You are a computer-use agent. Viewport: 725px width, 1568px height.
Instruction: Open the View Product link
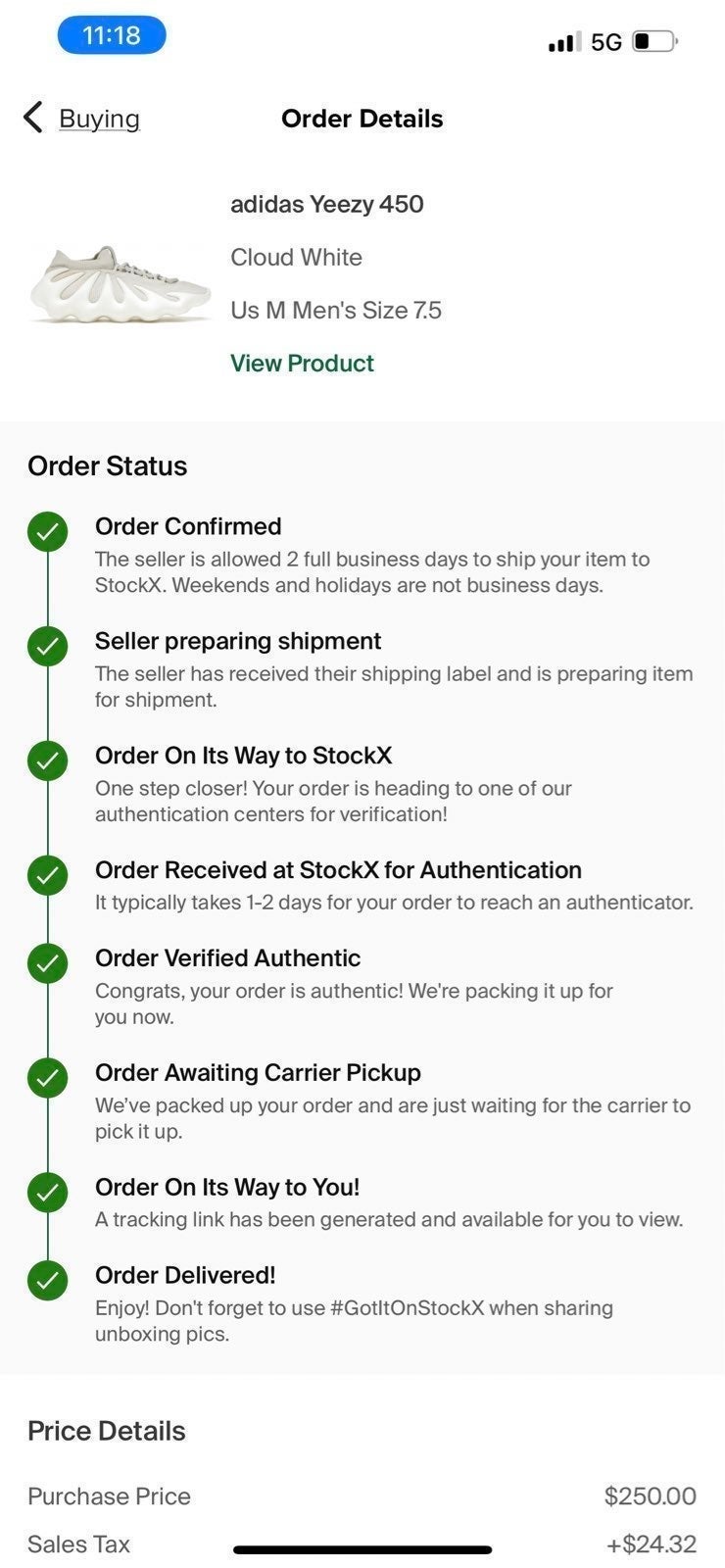[302, 364]
